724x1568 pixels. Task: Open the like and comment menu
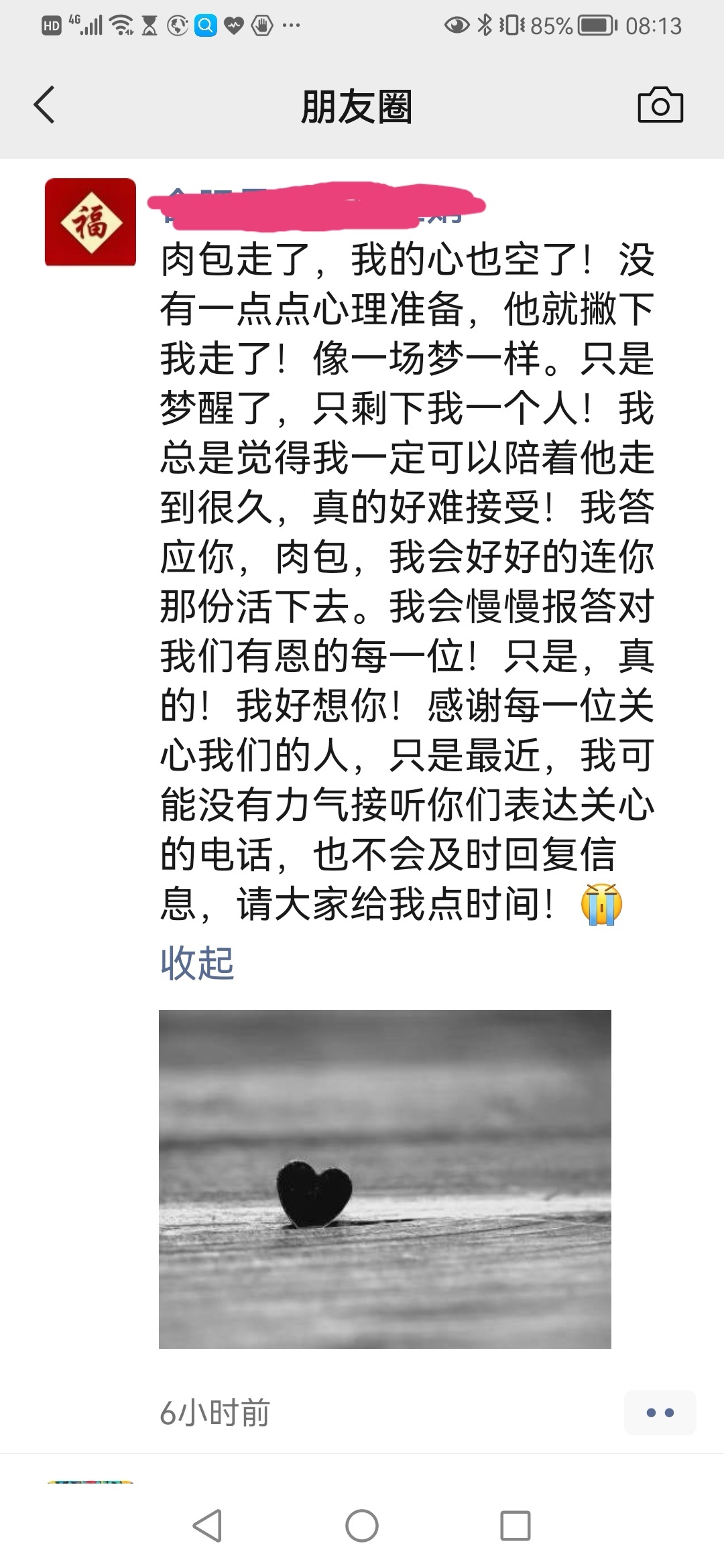pyautogui.click(x=660, y=1413)
